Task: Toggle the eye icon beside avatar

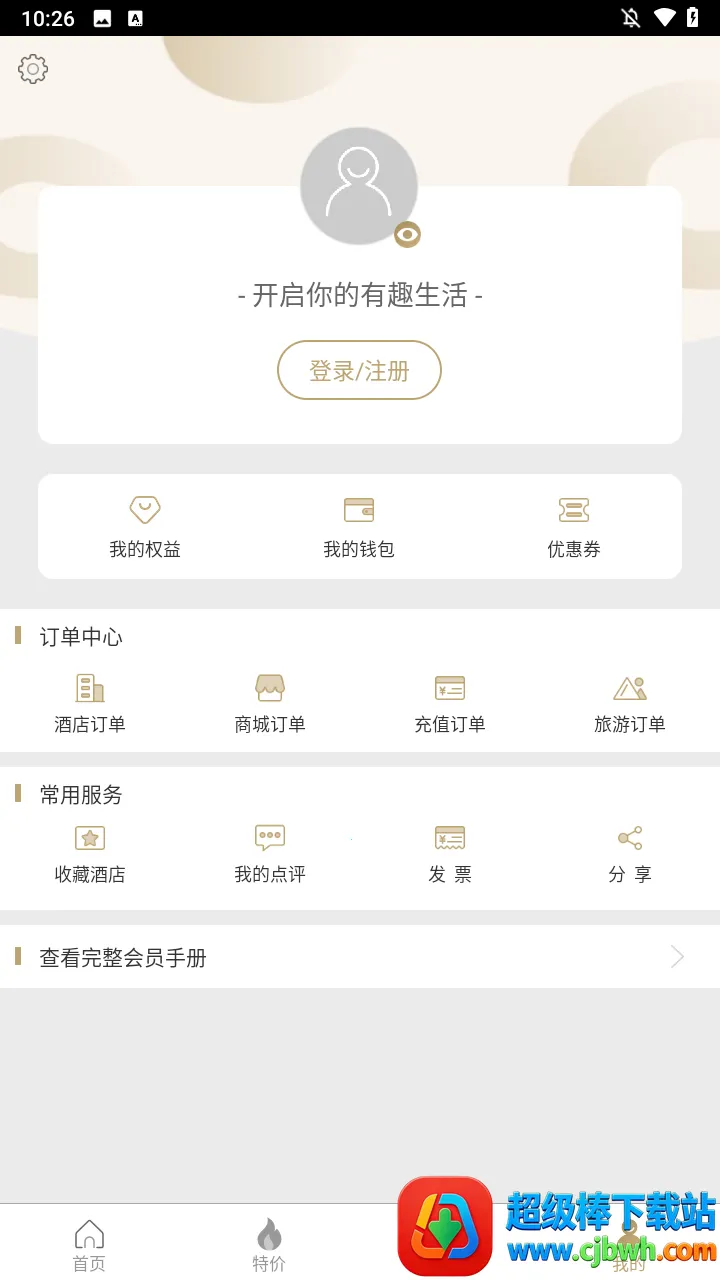Action: 407,235
